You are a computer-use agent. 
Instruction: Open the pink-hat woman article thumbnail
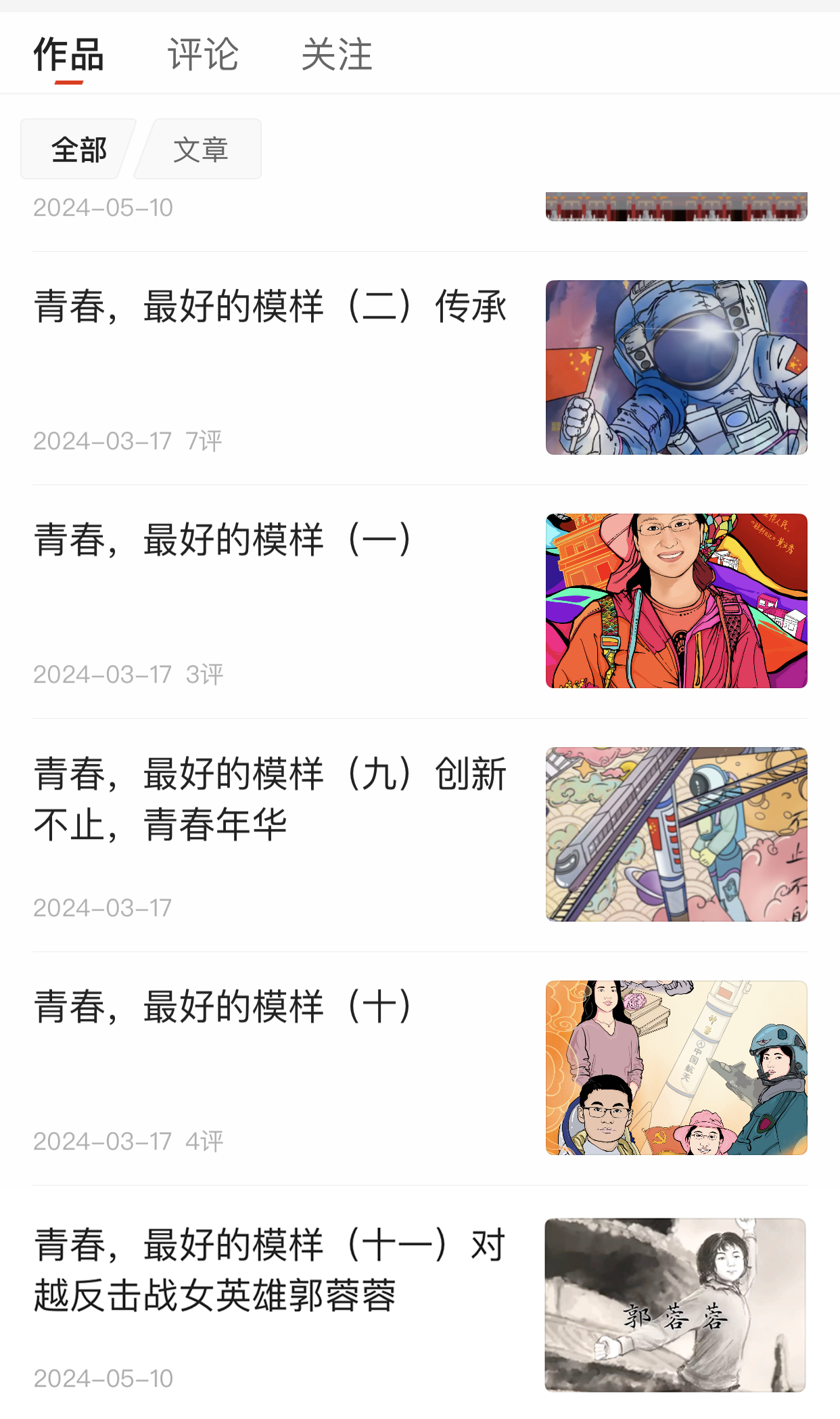click(676, 601)
